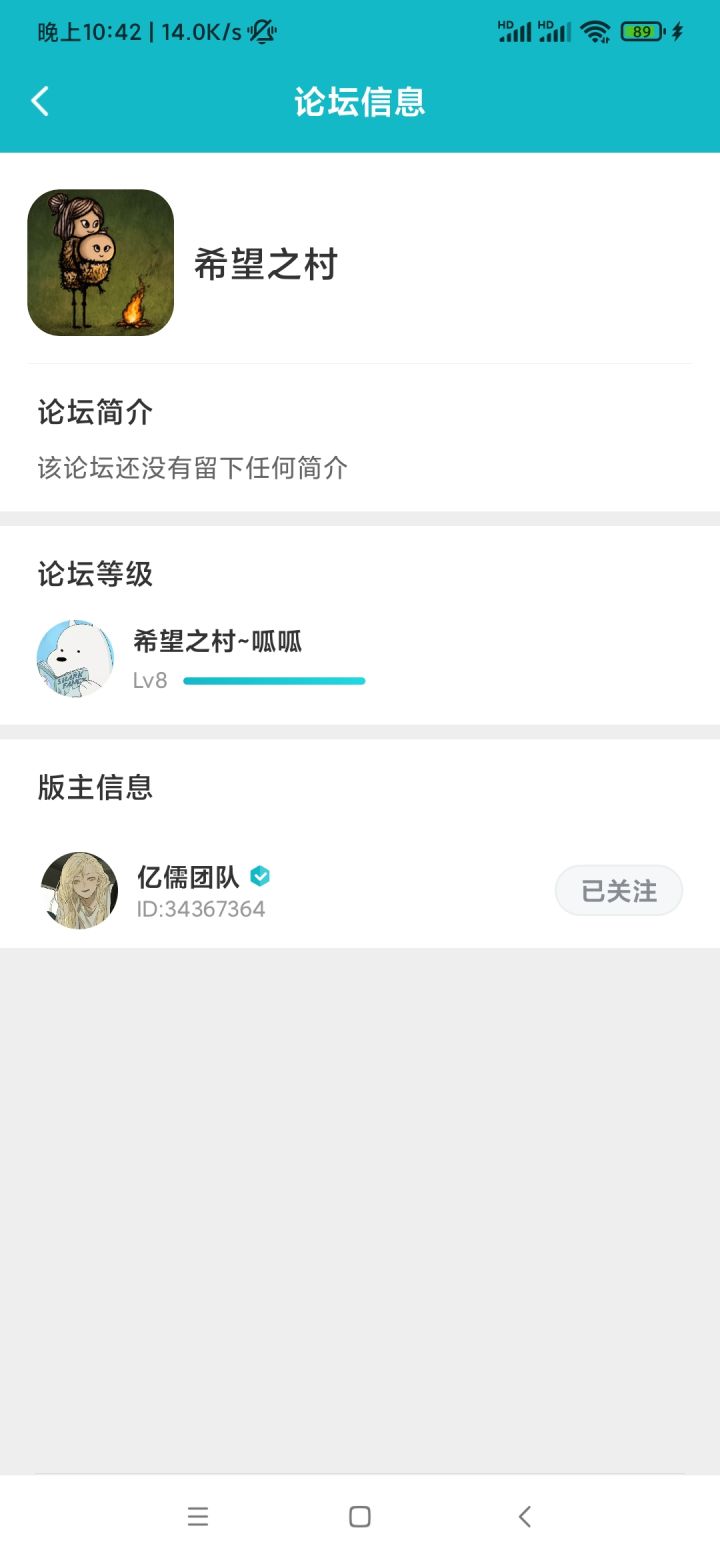Tap the forum name 希望之村

point(266,264)
